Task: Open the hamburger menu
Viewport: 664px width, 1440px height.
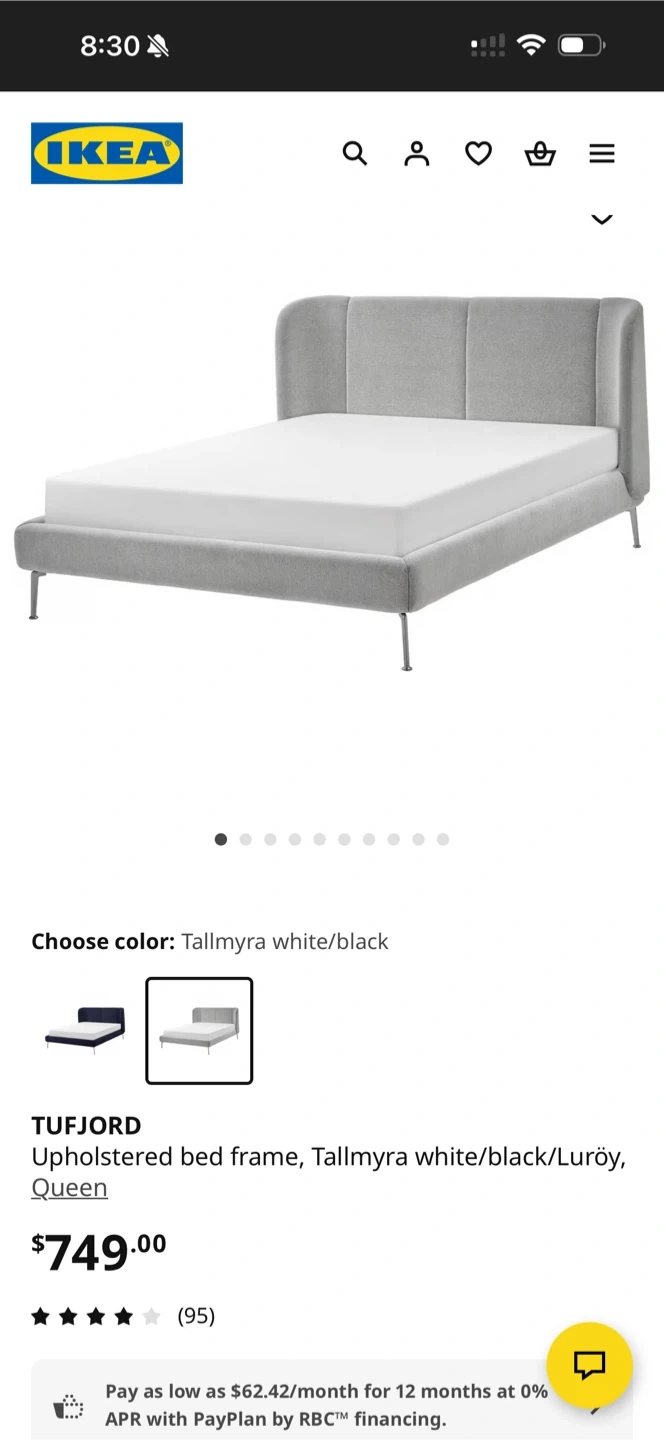Action: (x=601, y=153)
